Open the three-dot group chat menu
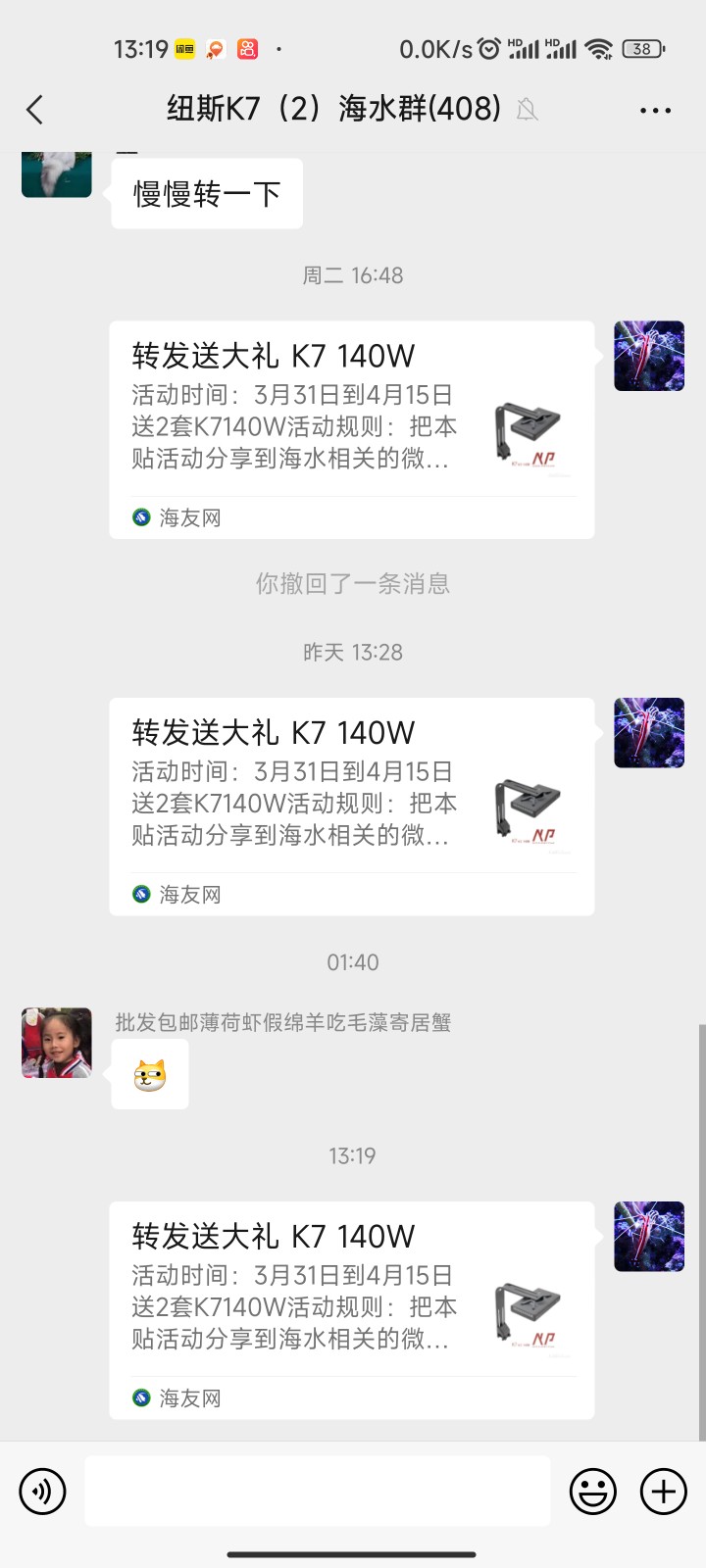Viewport: 706px width, 1568px height. point(655,110)
